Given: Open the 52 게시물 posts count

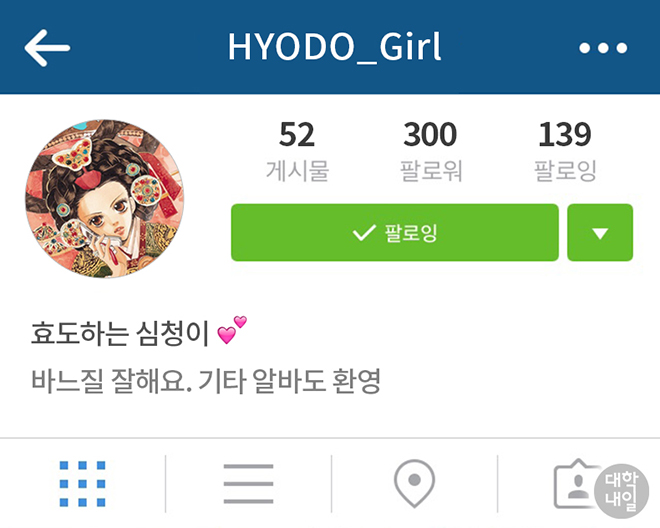Looking at the screenshot, I should tap(297, 150).
